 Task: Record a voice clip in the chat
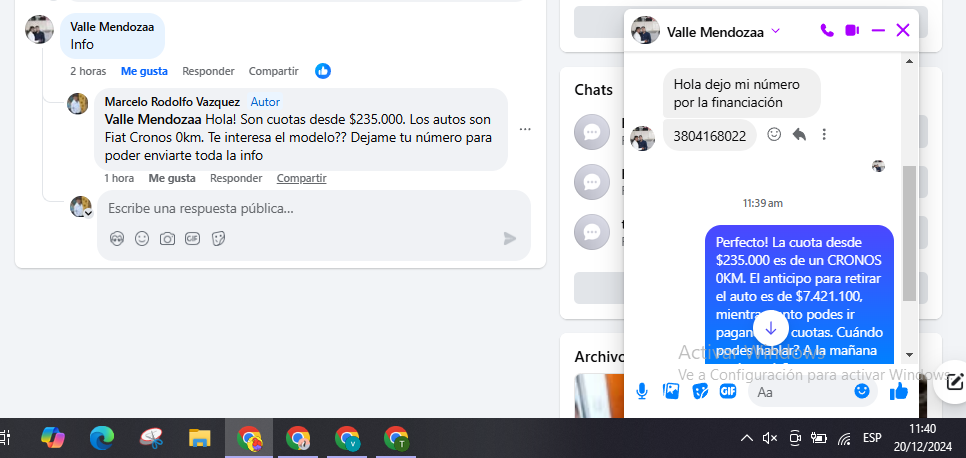coord(642,391)
